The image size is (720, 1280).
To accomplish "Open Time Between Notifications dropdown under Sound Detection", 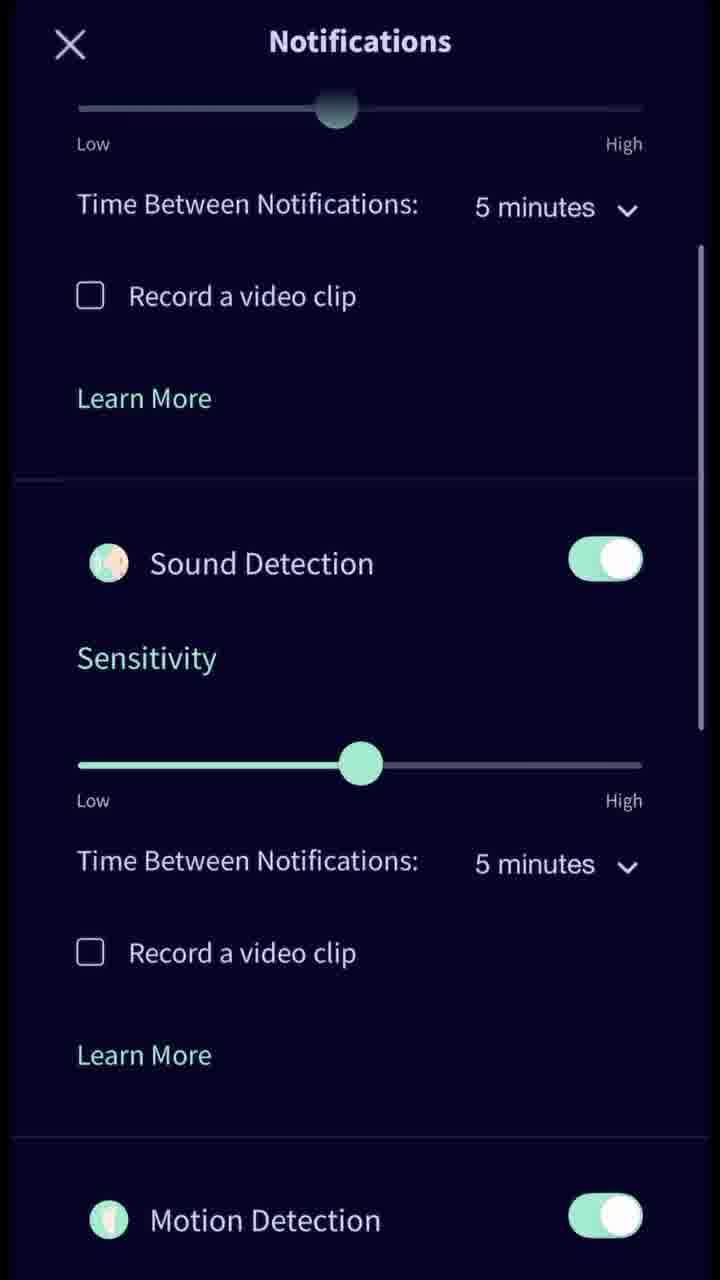I will coord(556,865).
